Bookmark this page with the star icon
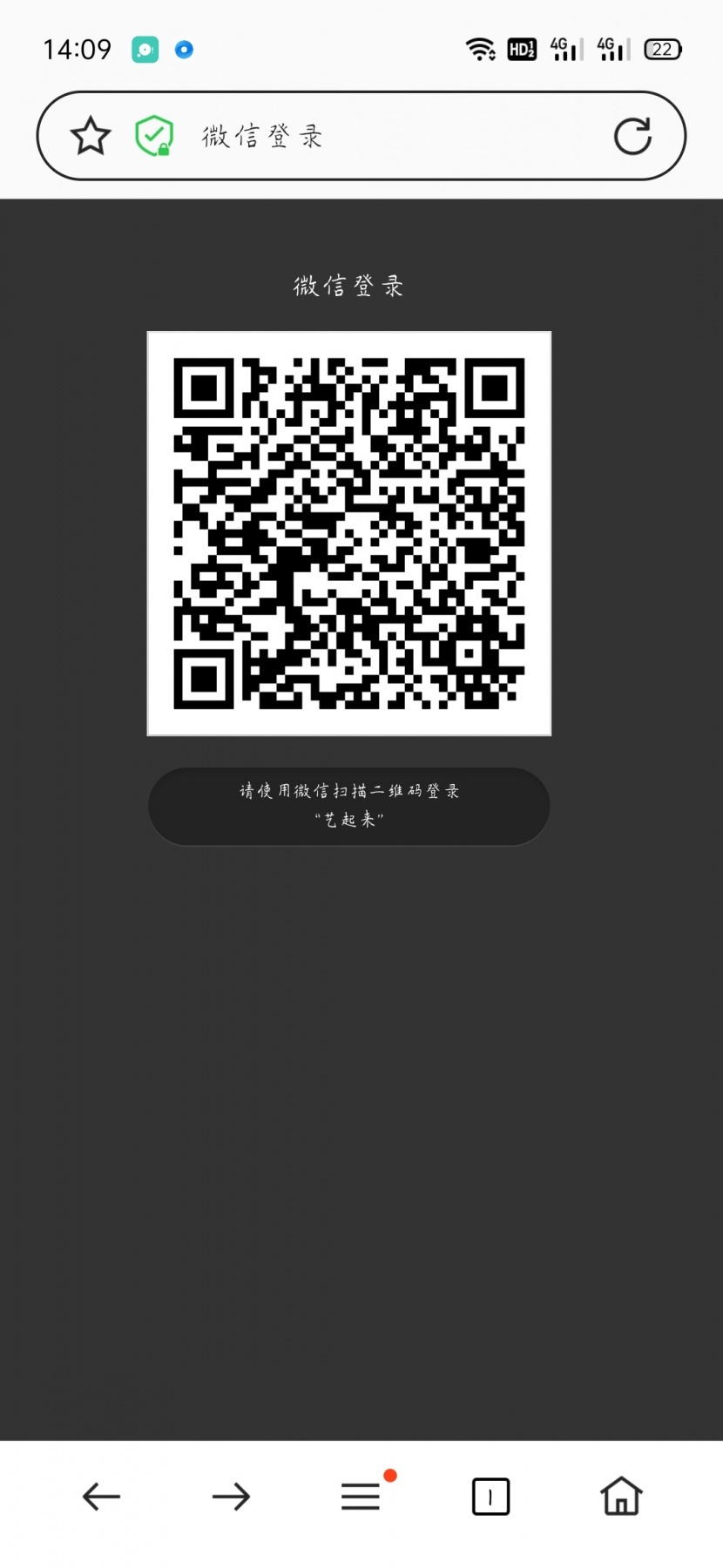This screenshot has width=723, height=1568. (91, 136)
